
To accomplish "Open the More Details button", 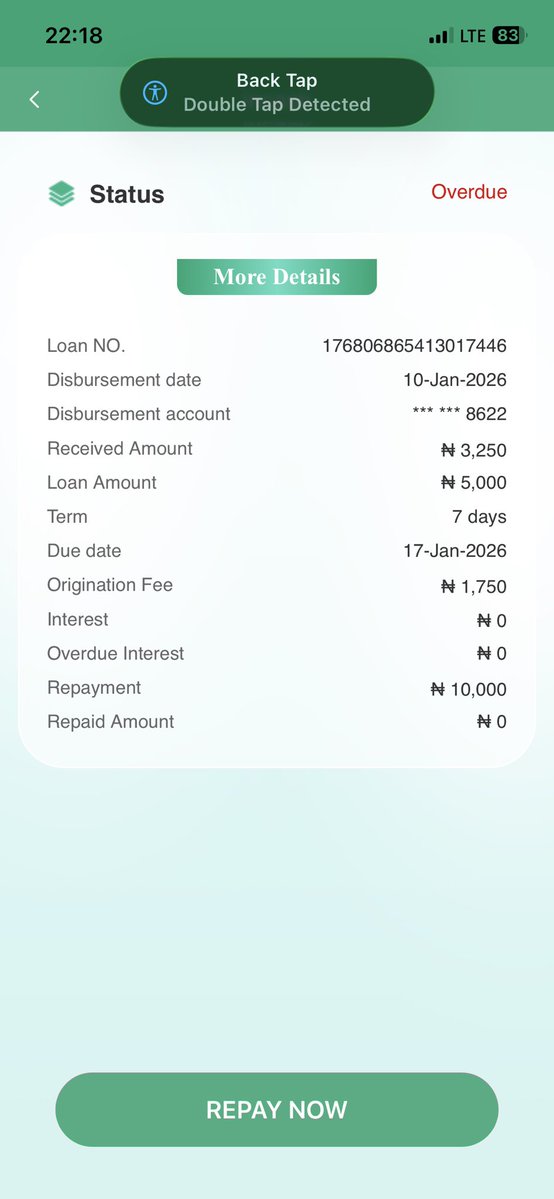I will pyautogui.click(x=277, y=277).
